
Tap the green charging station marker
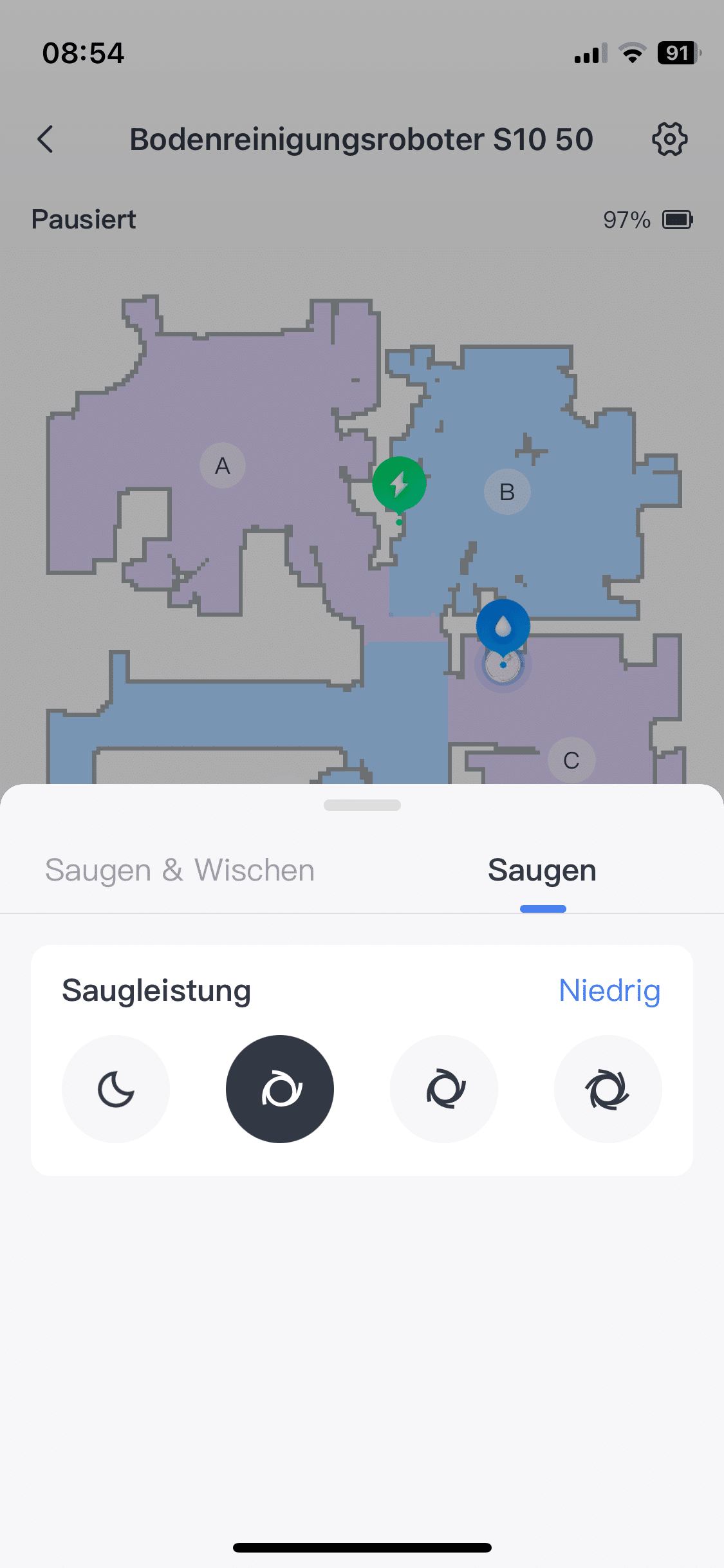tap(399, 484)
